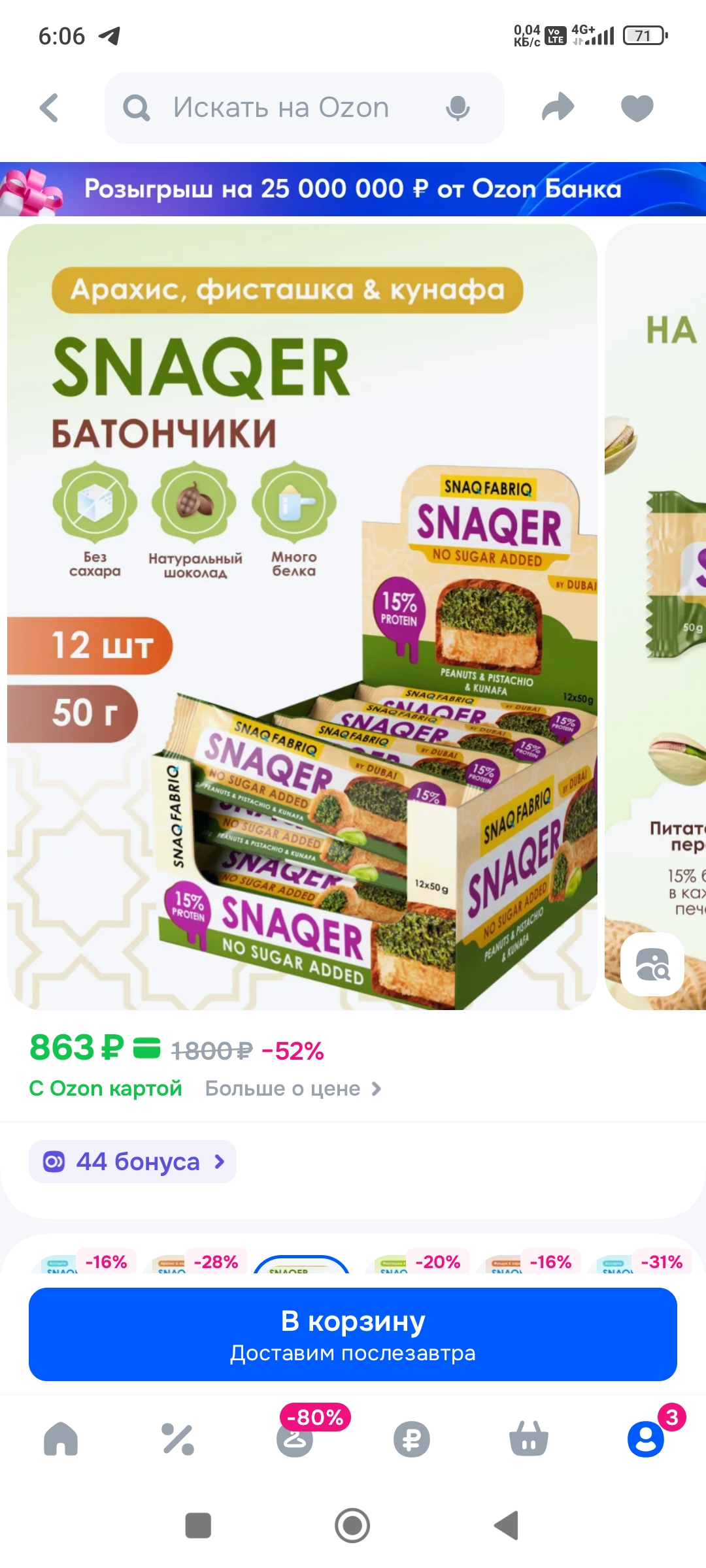This screenshot has height=1568, width=706.
Task: Find similar items with the image search button
Action: pyautogui.click(x=652, y=964)
